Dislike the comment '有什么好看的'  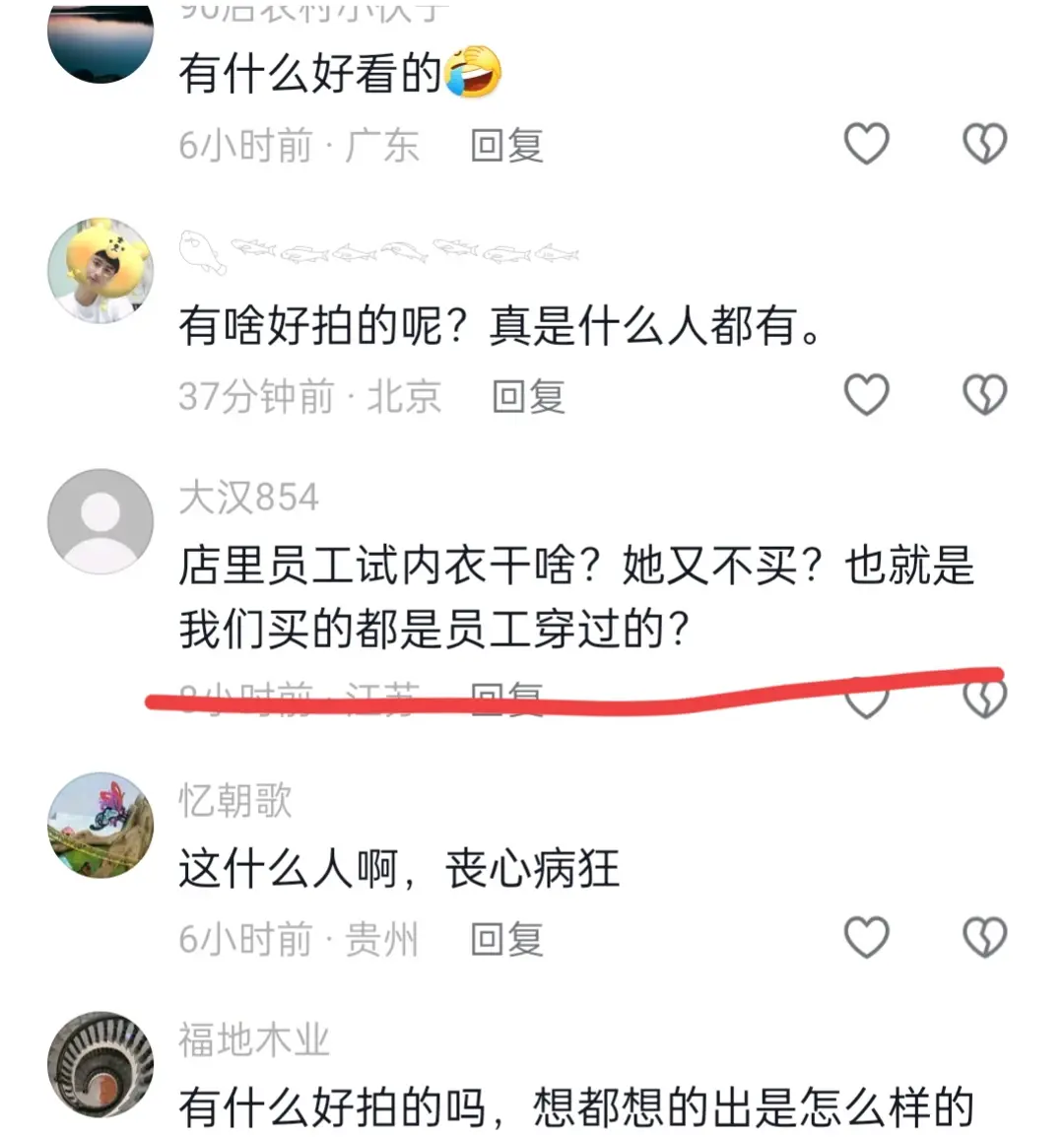(984, 144)
